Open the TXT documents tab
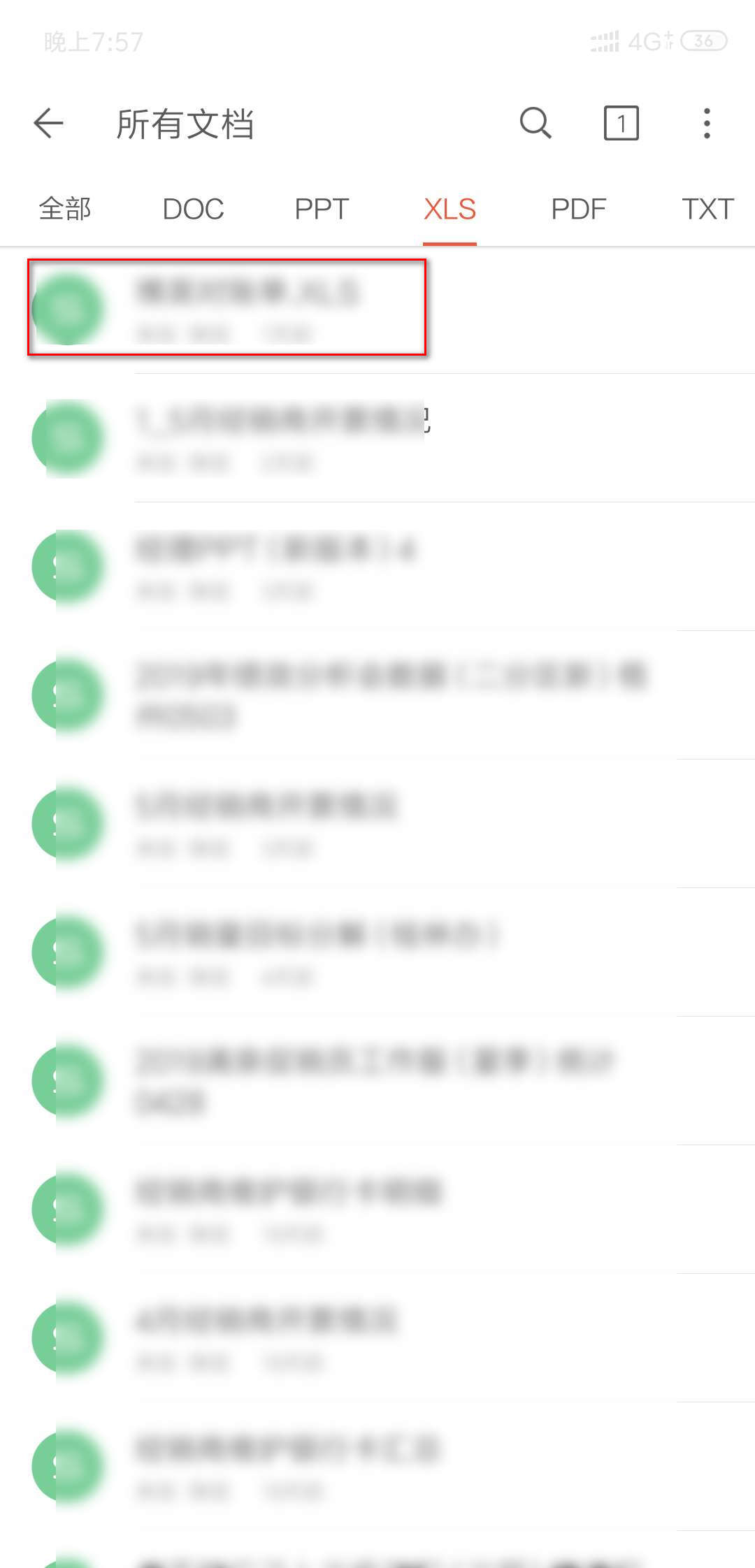The width and height of the screenshot is (755, 1568). pyautogui.click(x=707, y=208)
